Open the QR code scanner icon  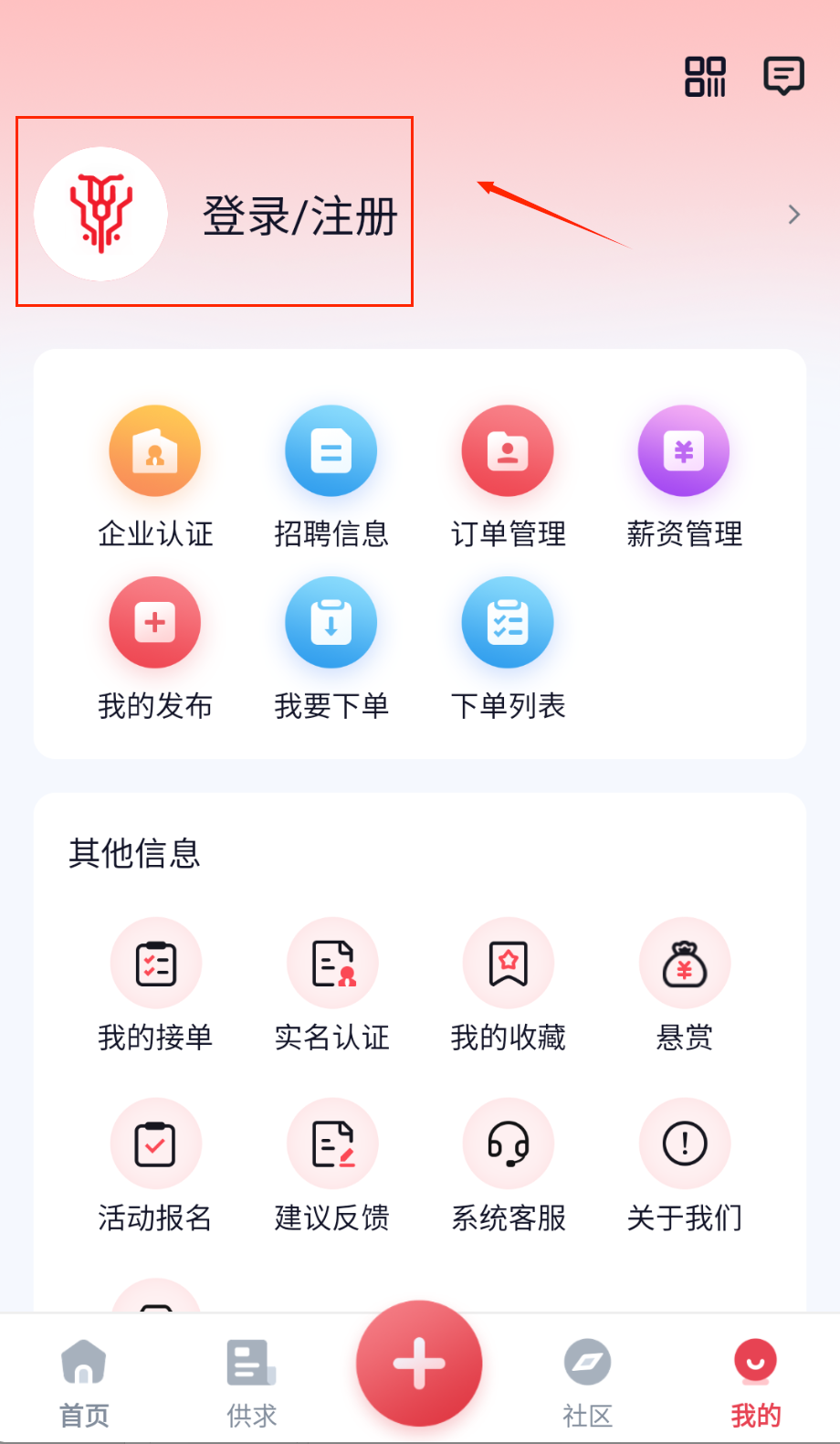[705, 77]
